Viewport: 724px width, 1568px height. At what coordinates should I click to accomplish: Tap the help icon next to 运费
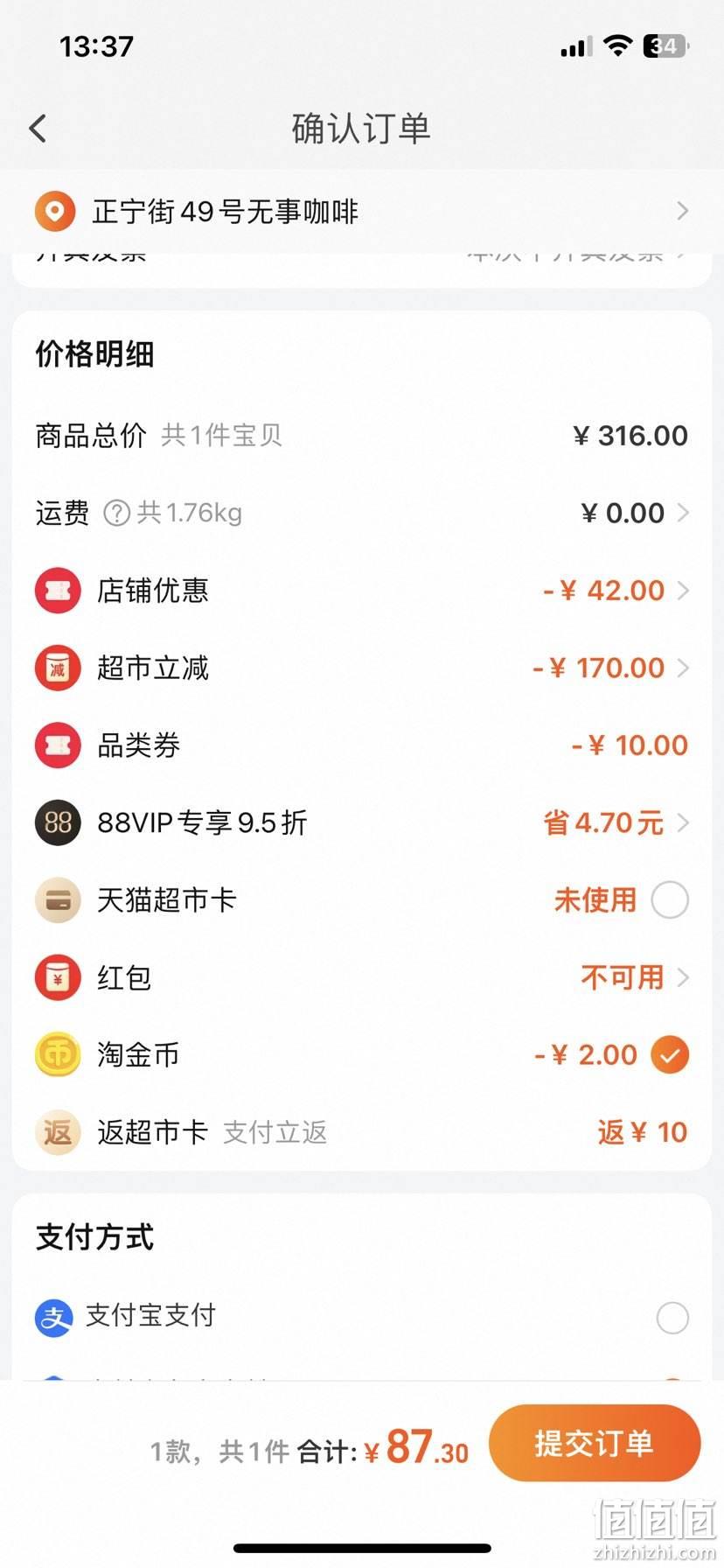(117, 513)
